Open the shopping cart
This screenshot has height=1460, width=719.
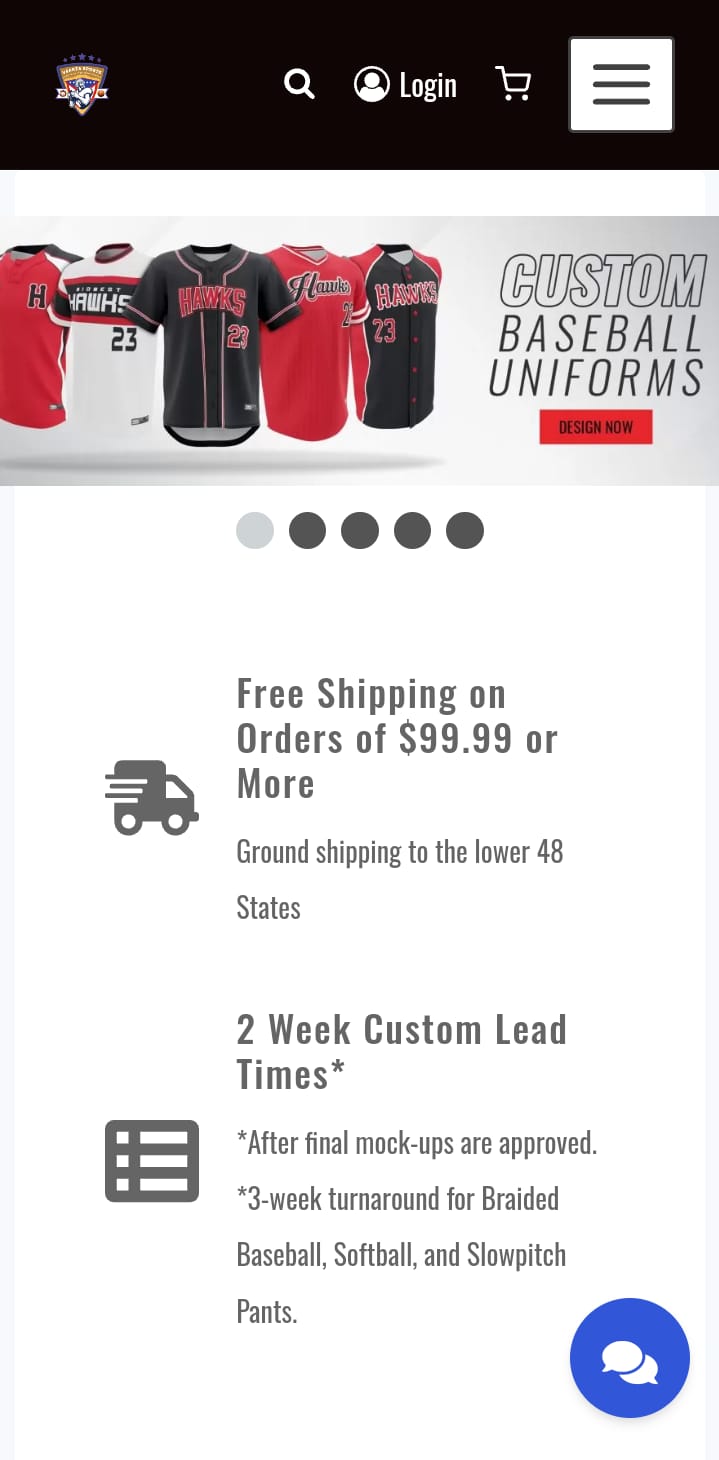(x=513, y=84)
